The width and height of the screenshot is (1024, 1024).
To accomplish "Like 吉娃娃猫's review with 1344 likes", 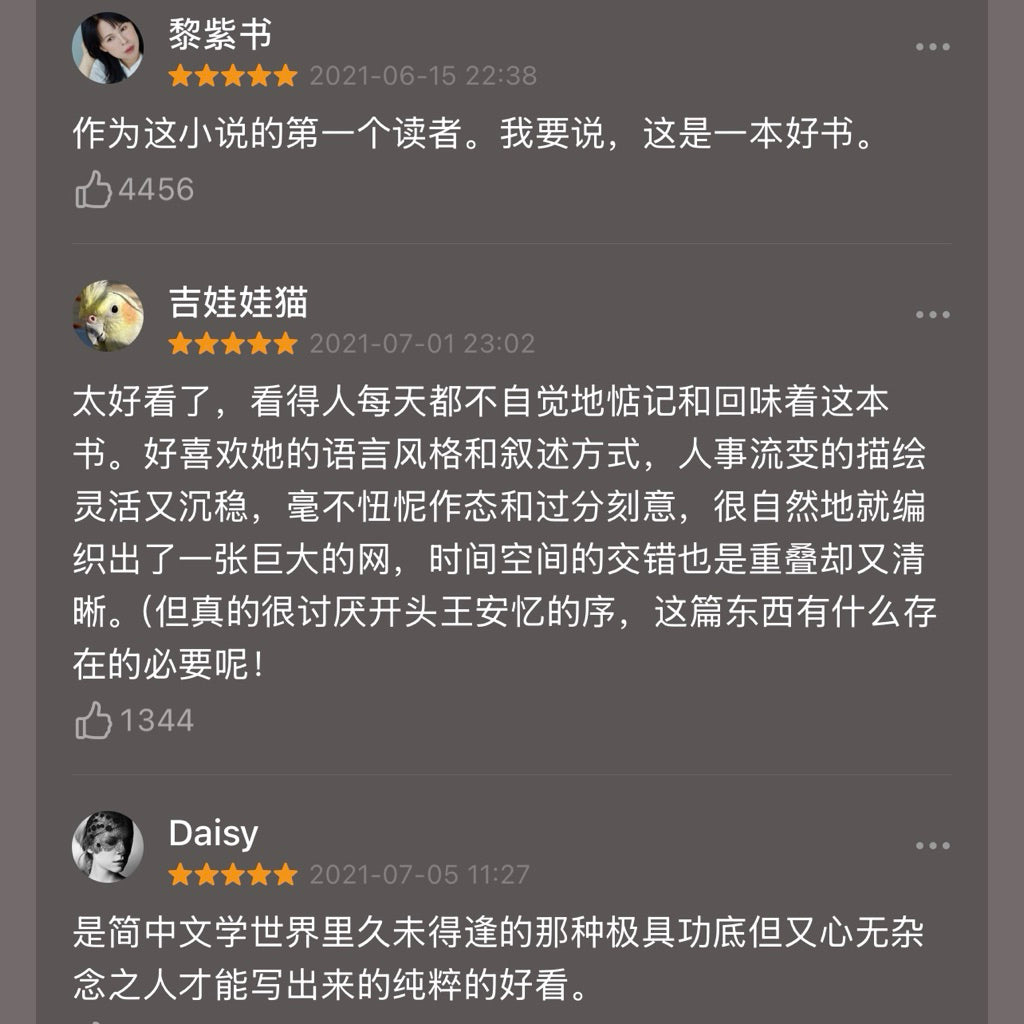I will tap(95, 720).
